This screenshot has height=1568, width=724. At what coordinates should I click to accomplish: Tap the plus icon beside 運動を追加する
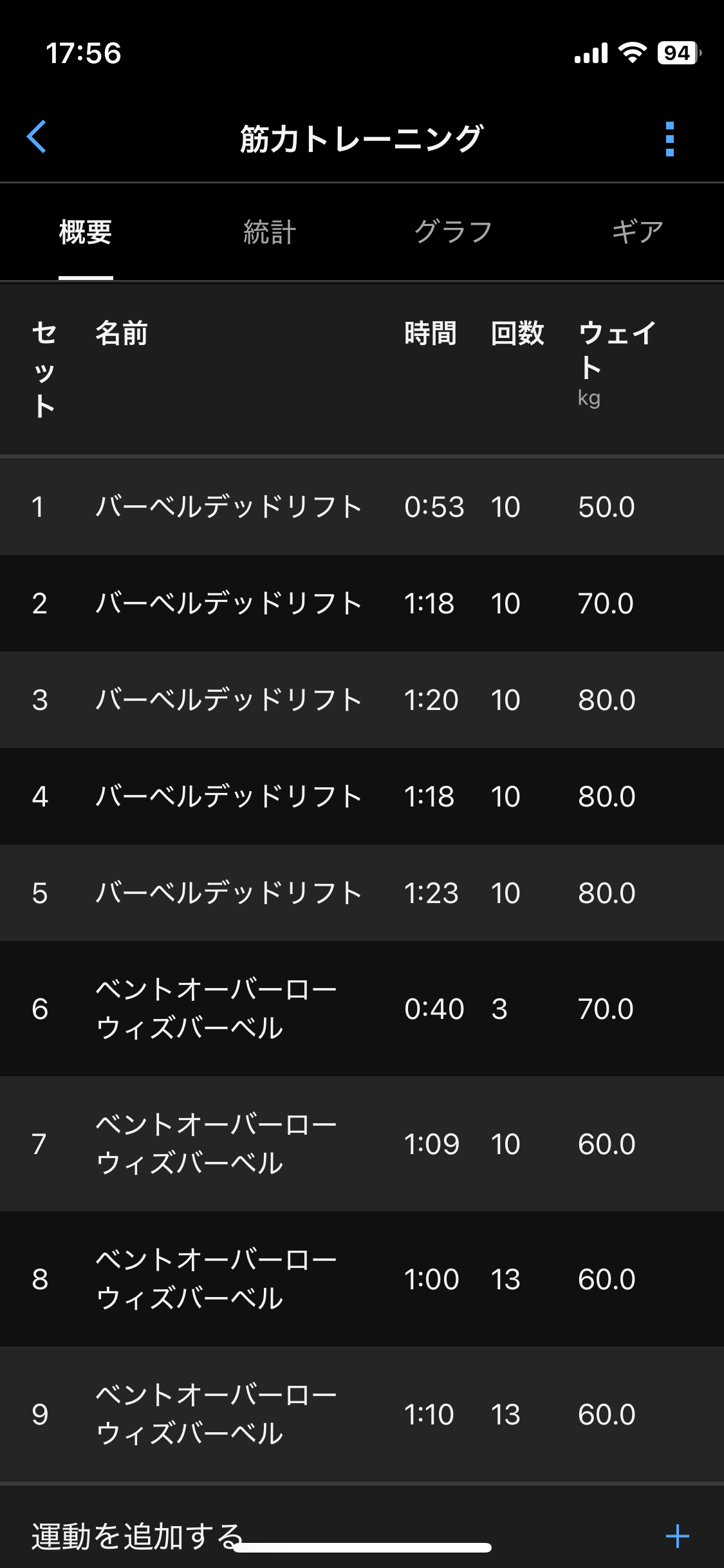click(677, 1536)
